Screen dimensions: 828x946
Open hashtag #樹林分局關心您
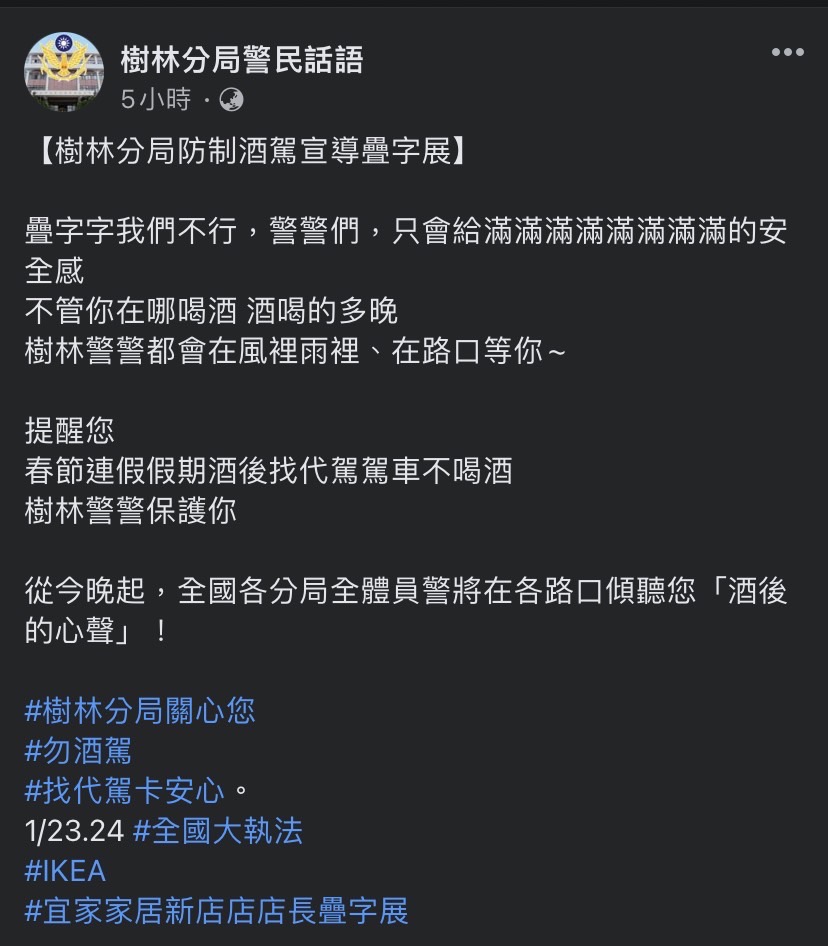140,711
